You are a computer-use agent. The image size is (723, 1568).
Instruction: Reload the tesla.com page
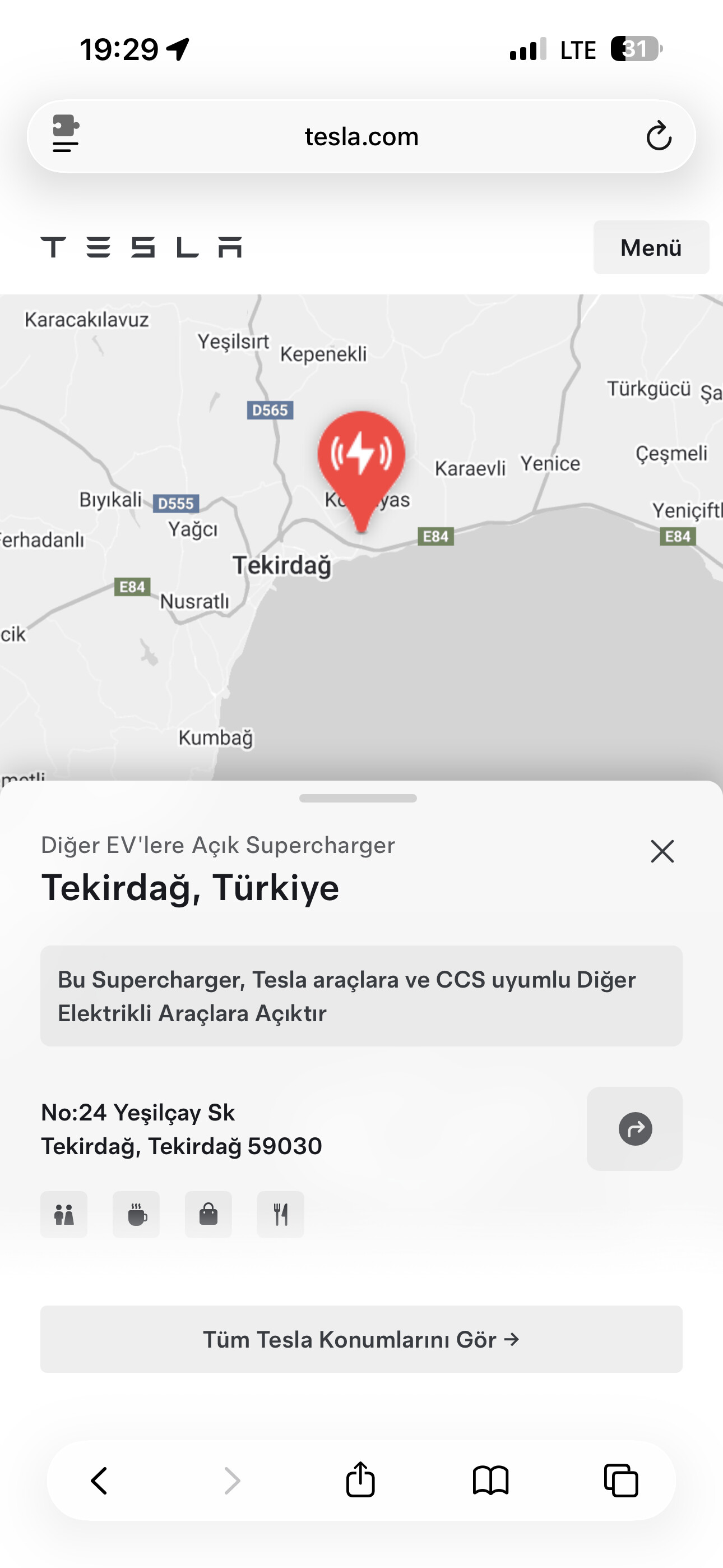point(659,136)
